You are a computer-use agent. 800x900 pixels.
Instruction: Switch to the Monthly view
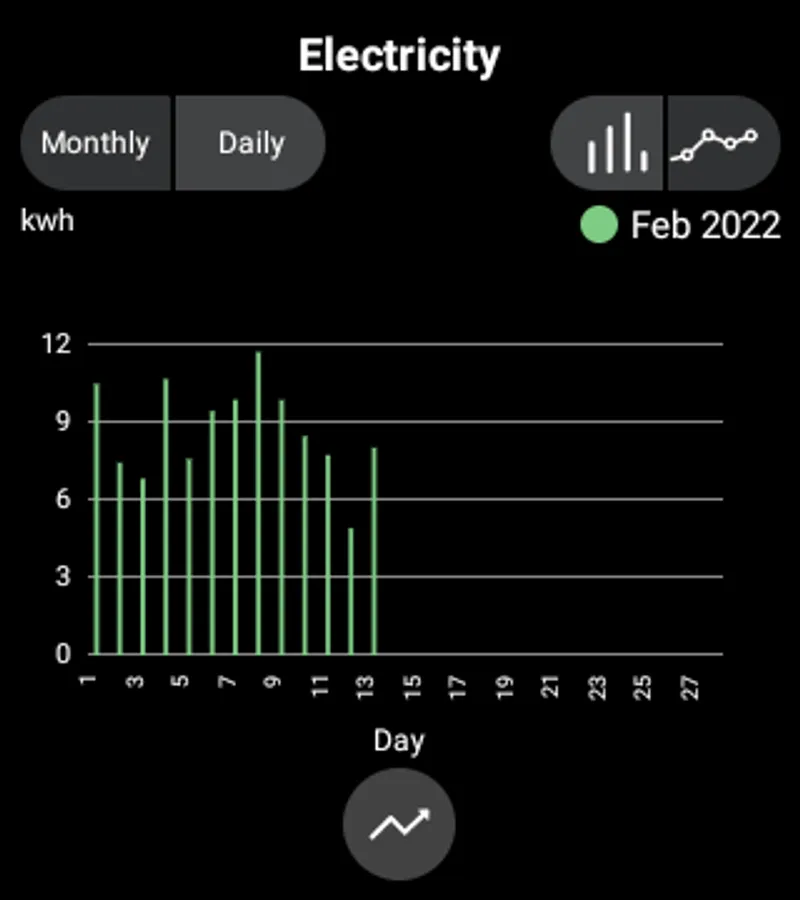(x=96, y=143)
